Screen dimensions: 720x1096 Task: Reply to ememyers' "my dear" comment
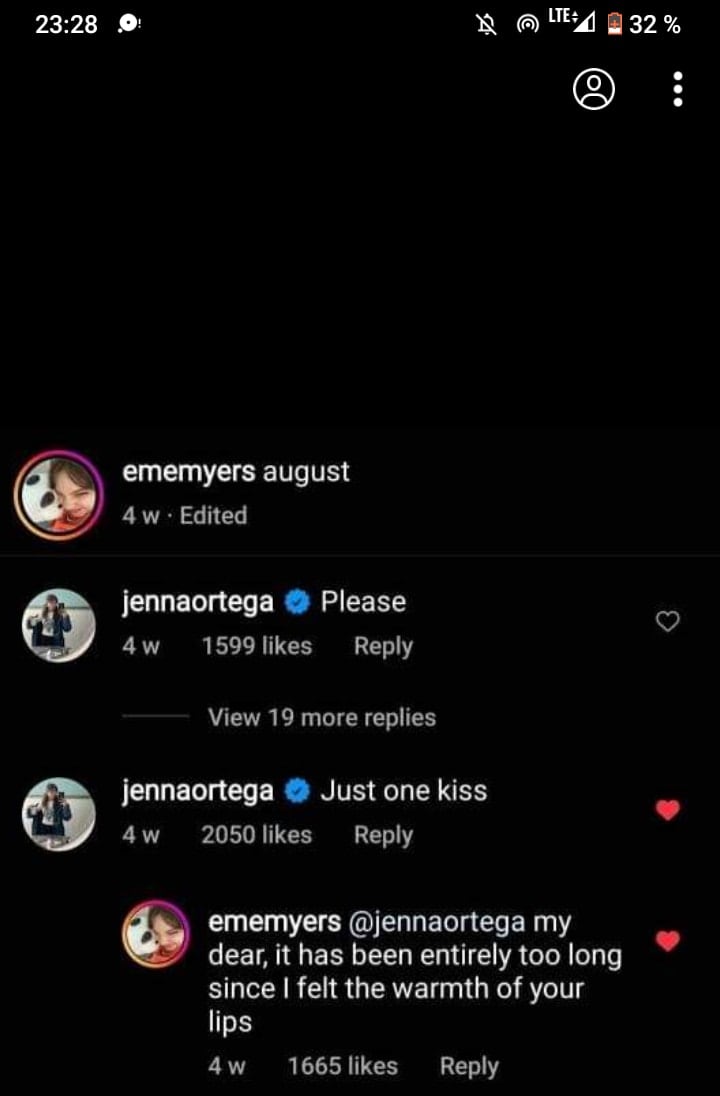coord(469,1066)
